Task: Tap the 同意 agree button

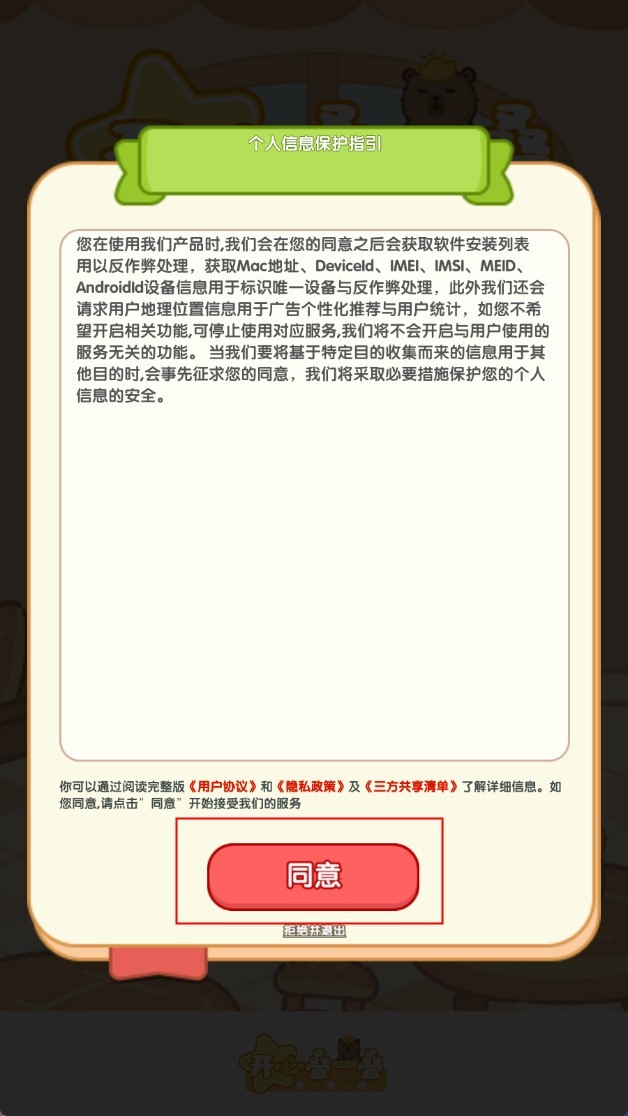Action: pyautogui.click(x=312, y=876)
